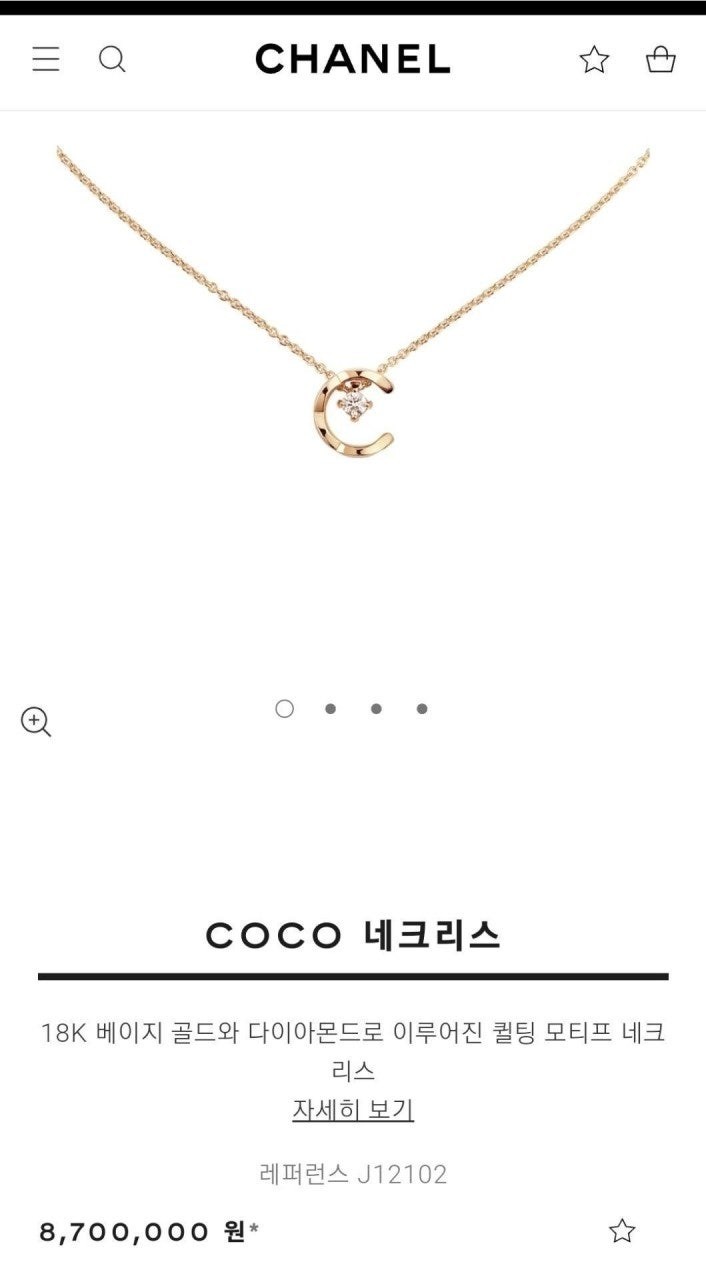
Task: Zoom into the necklace image with the magnifier
Action: point(36,721)
